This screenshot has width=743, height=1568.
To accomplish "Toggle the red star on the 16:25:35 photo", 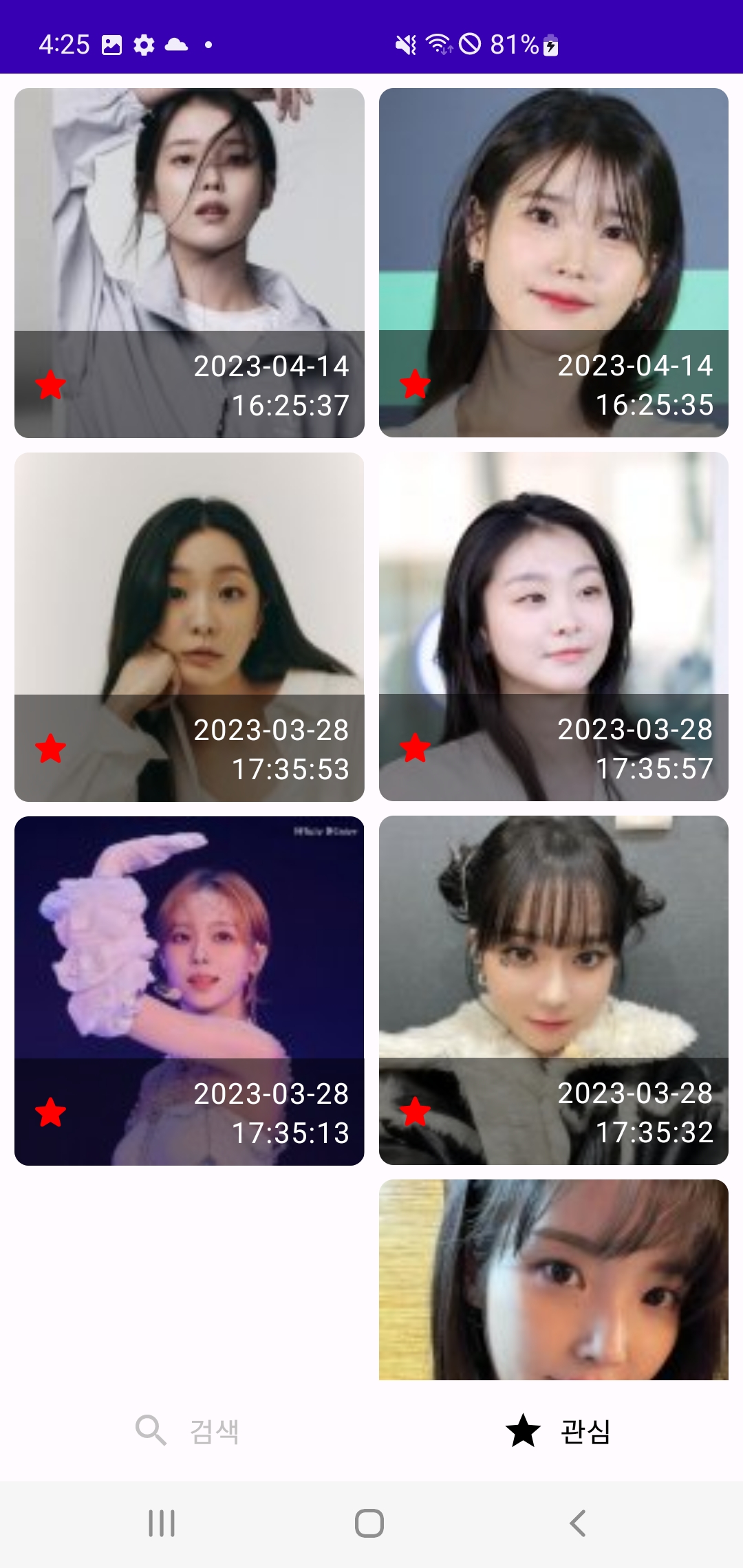I will pyautogui.click(x=415, y=386).
